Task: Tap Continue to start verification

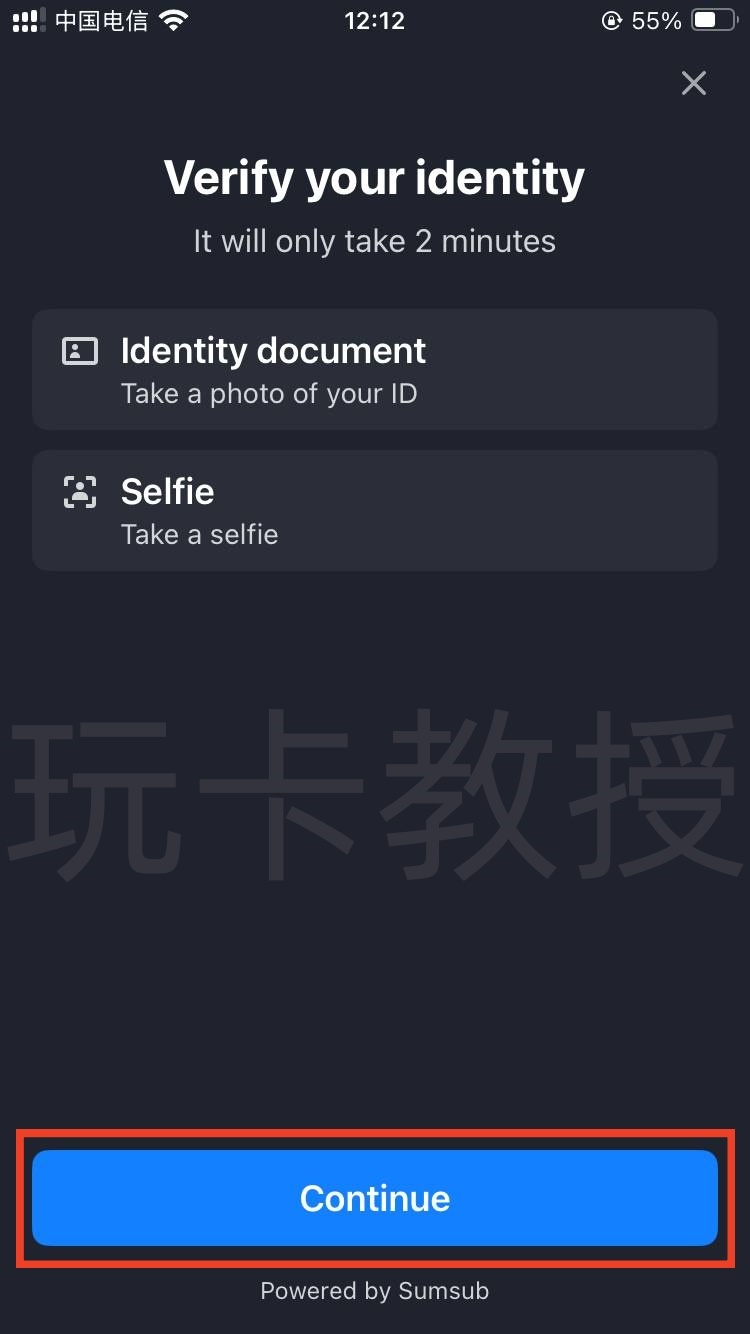Action: click(375, 1197)
